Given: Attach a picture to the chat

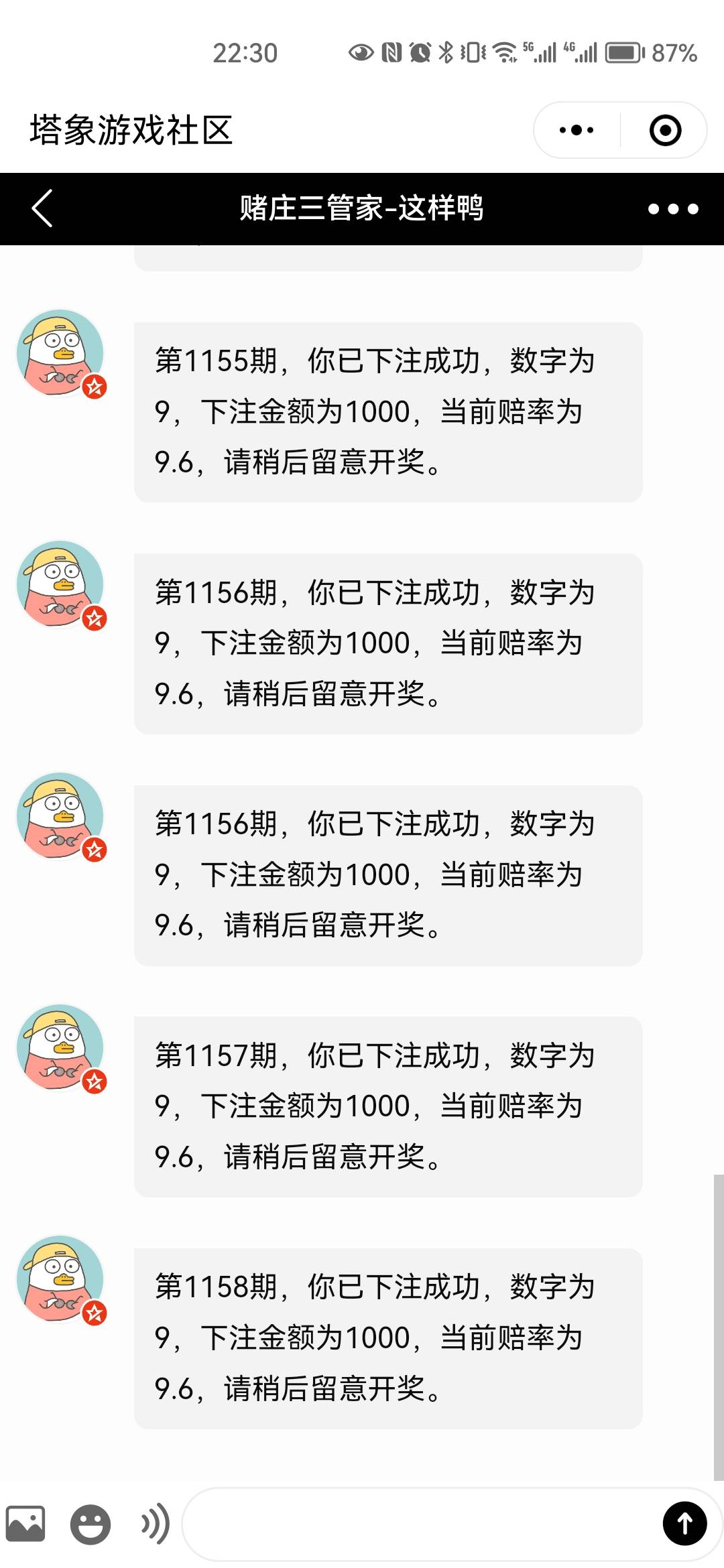Looking at the screenshot, I should click(x=25, y=1524).
